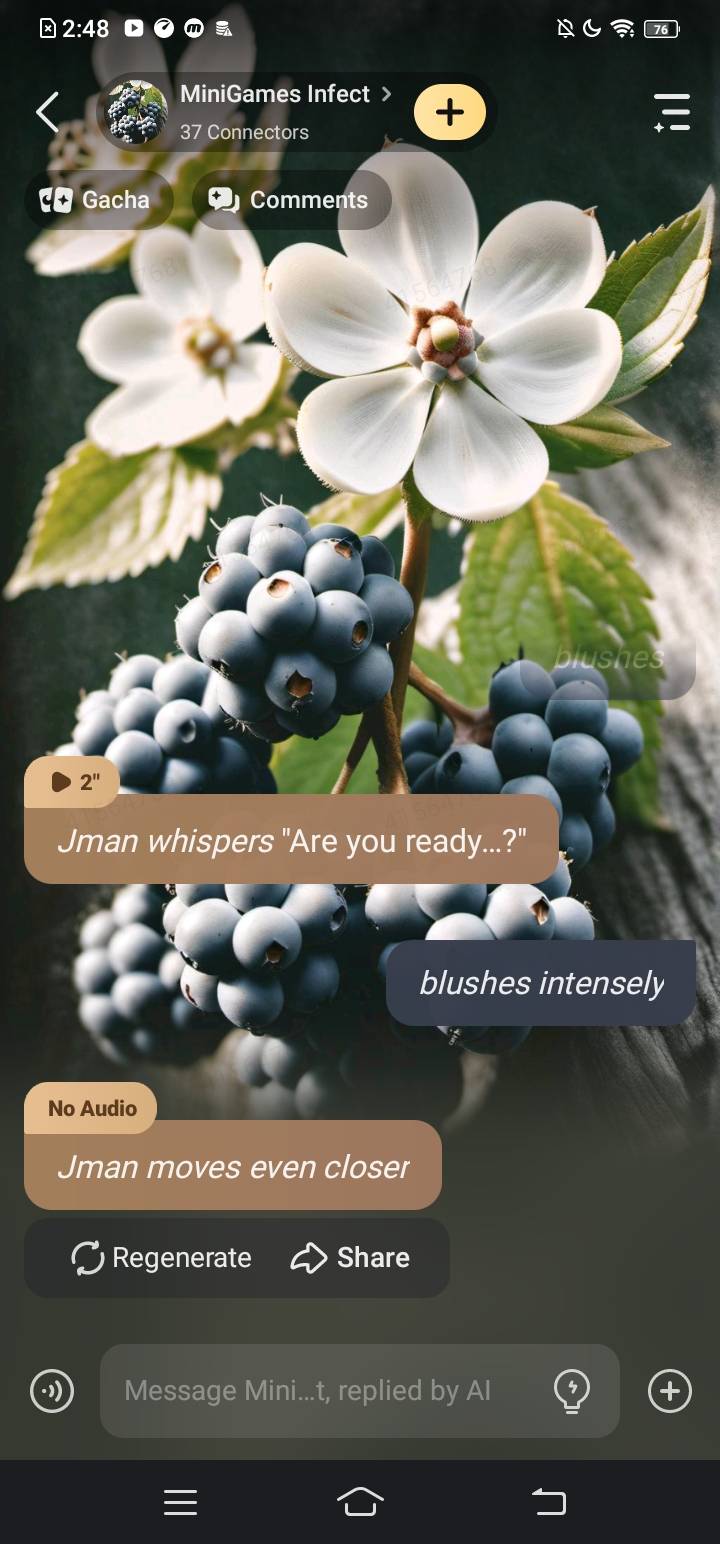Go back using the top arrow
The image size is (720, 1544).
click(47, 112)
